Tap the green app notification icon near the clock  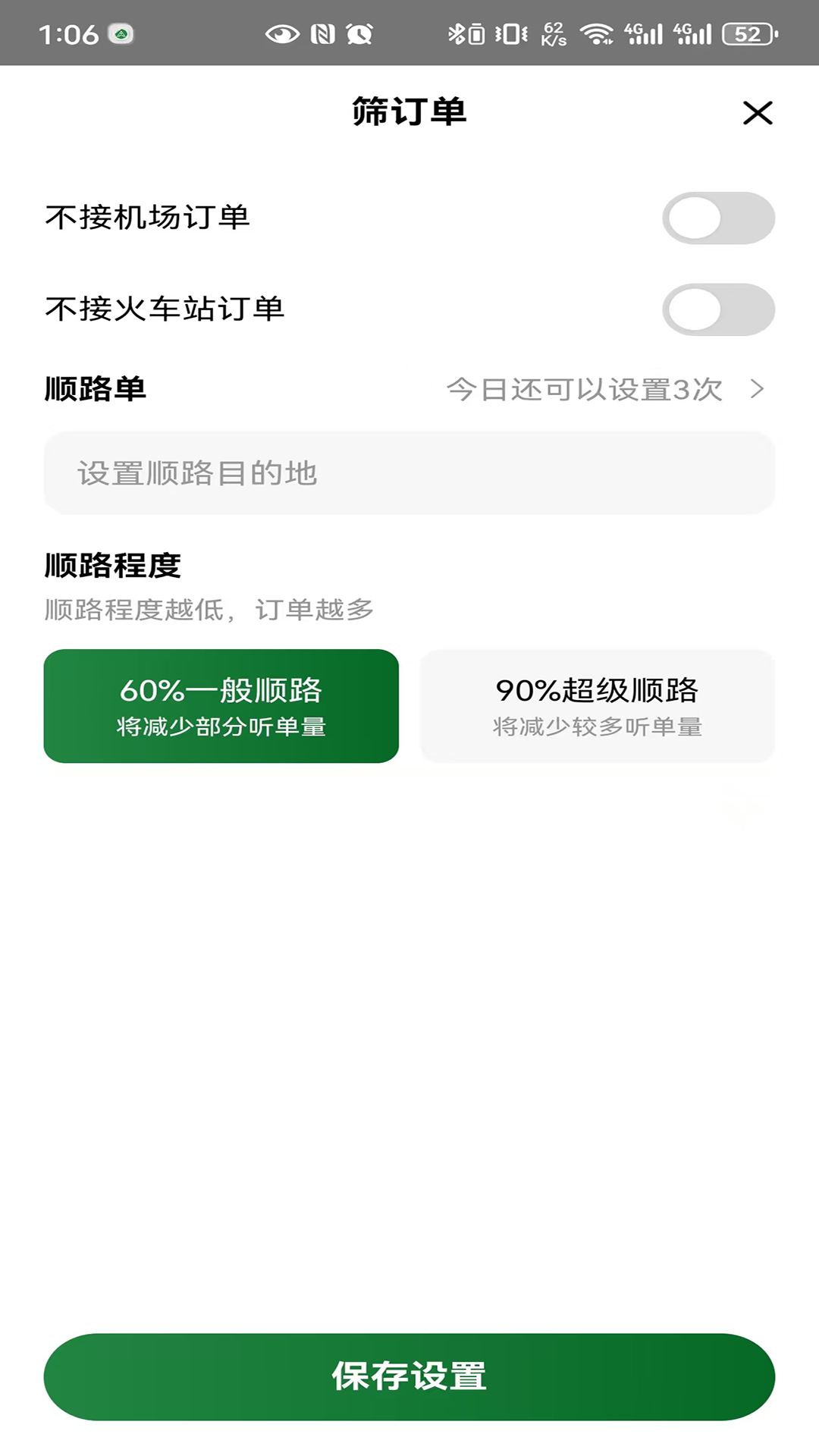point(121,34)
